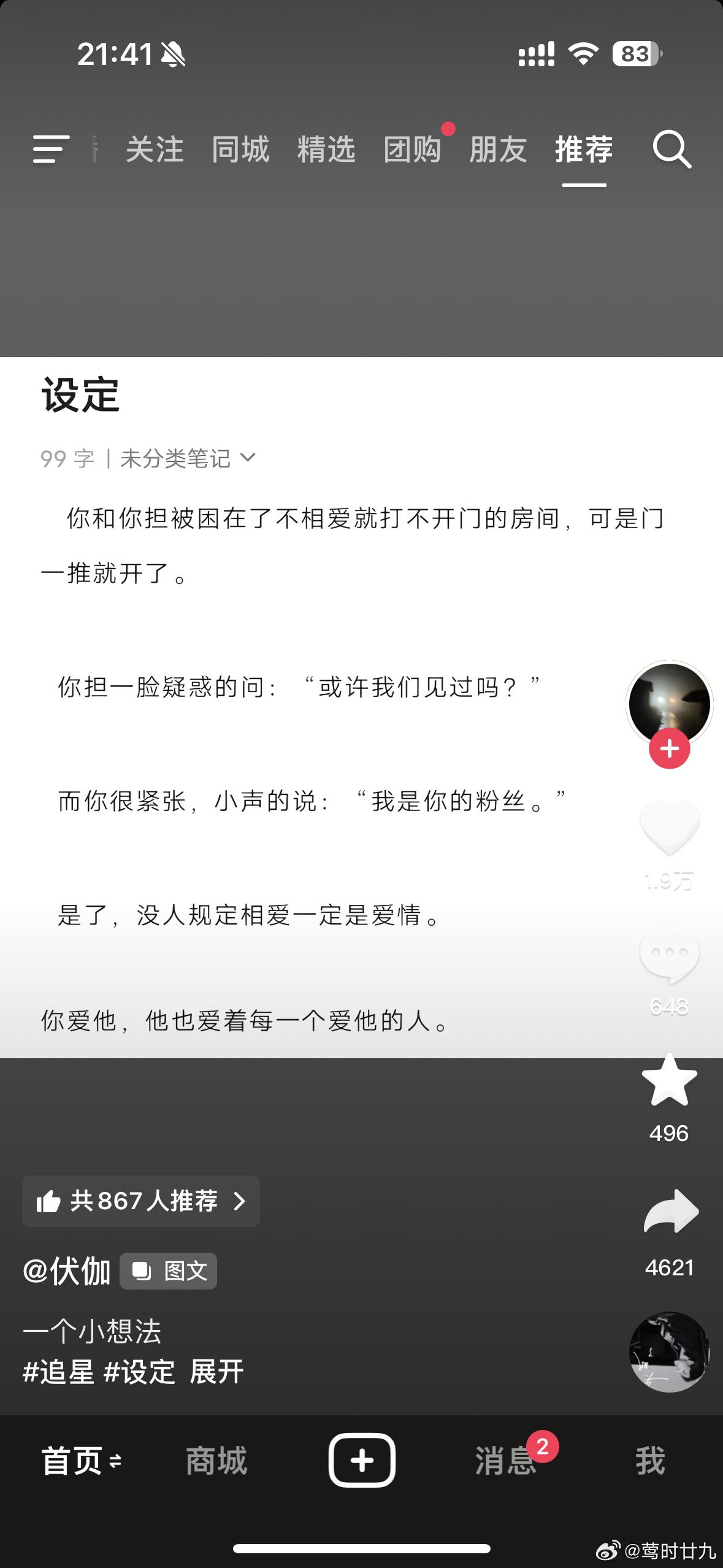Click the 图文 image-text badge
The width and height of the screenshot is (723, 1568).
168,1271
